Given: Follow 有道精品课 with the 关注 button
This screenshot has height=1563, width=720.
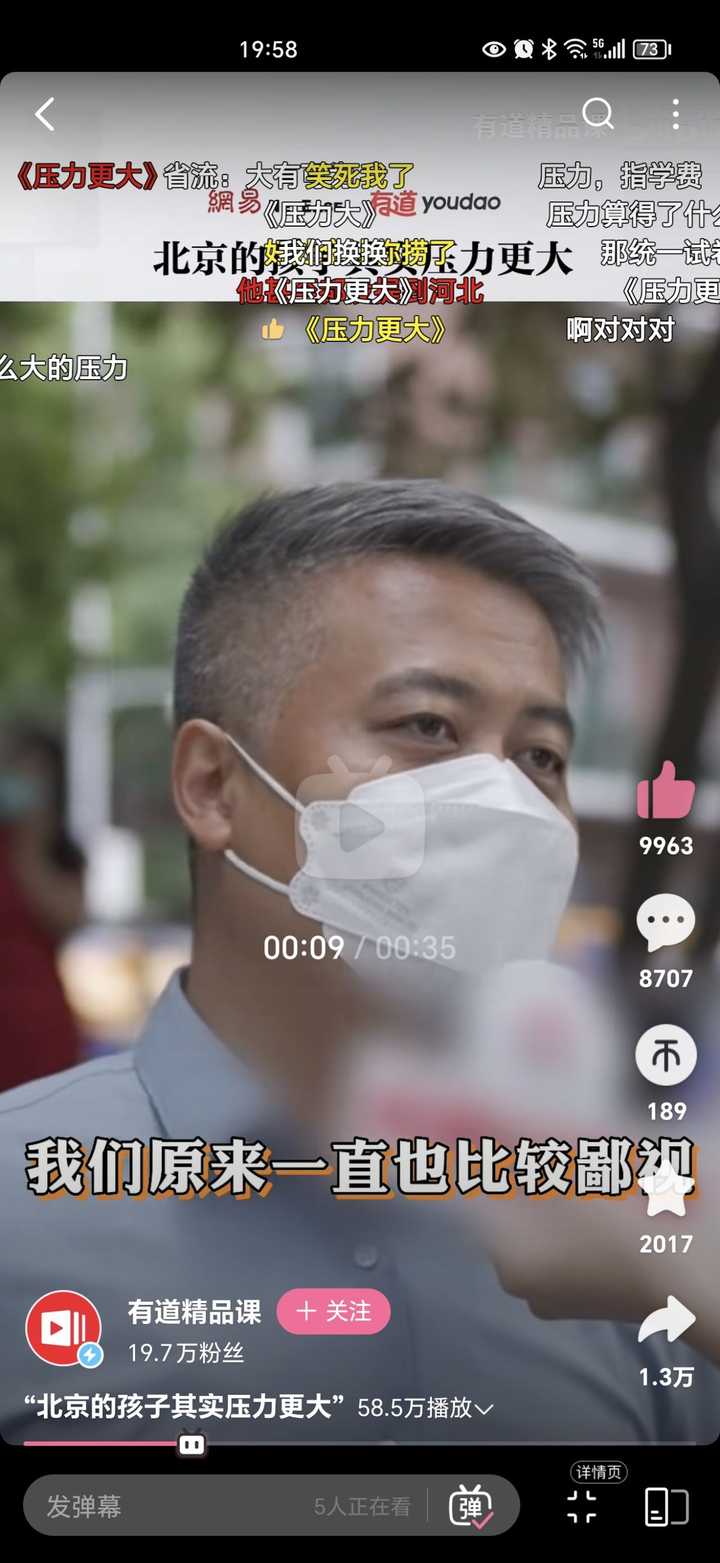Looking at the screenshot, I should tap(333, 1311).
